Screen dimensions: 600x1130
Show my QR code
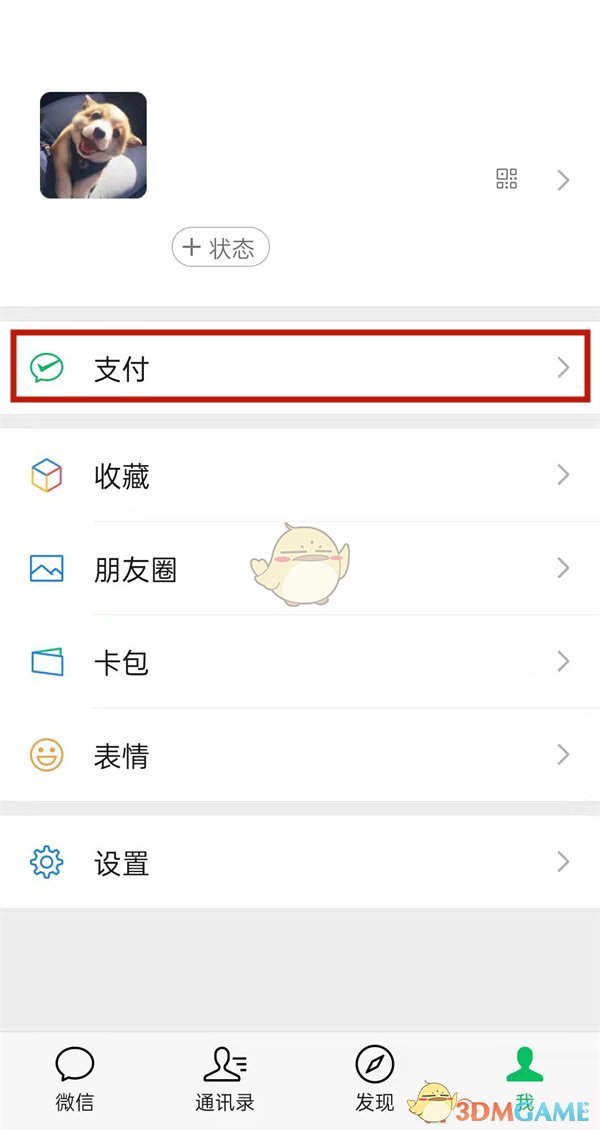pos(507,179)
